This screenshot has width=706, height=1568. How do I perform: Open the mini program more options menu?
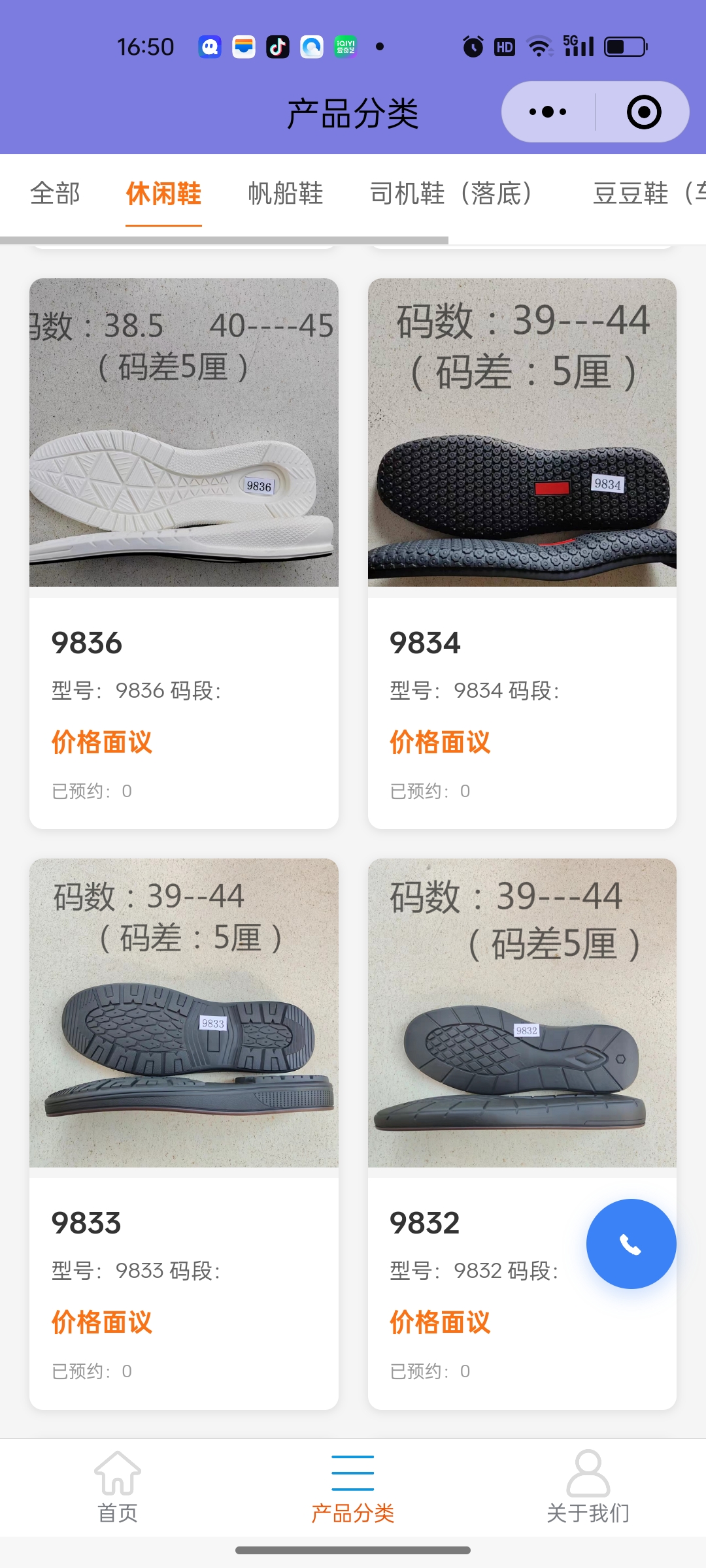click(x=548, y=112)
